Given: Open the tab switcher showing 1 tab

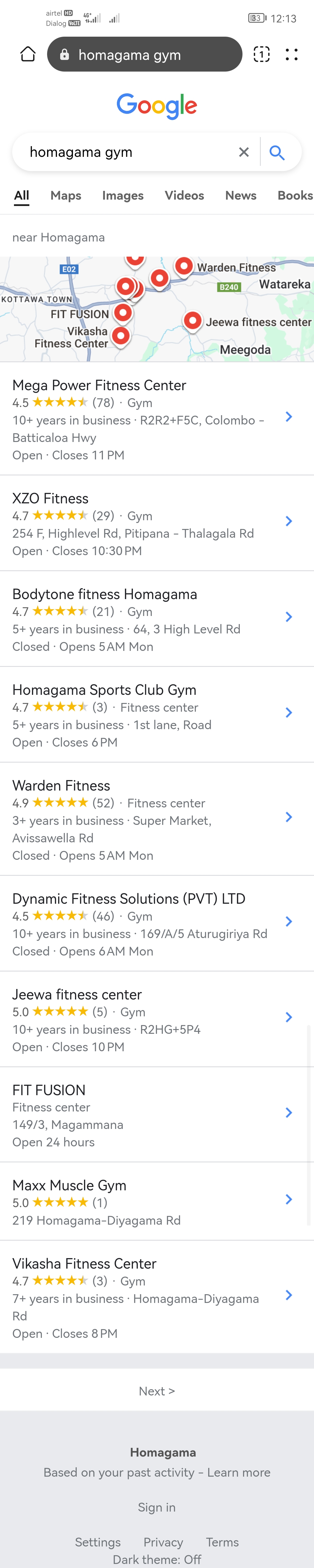Looking at the screenshot, I should pyautogui.click(x=261, y=54).
